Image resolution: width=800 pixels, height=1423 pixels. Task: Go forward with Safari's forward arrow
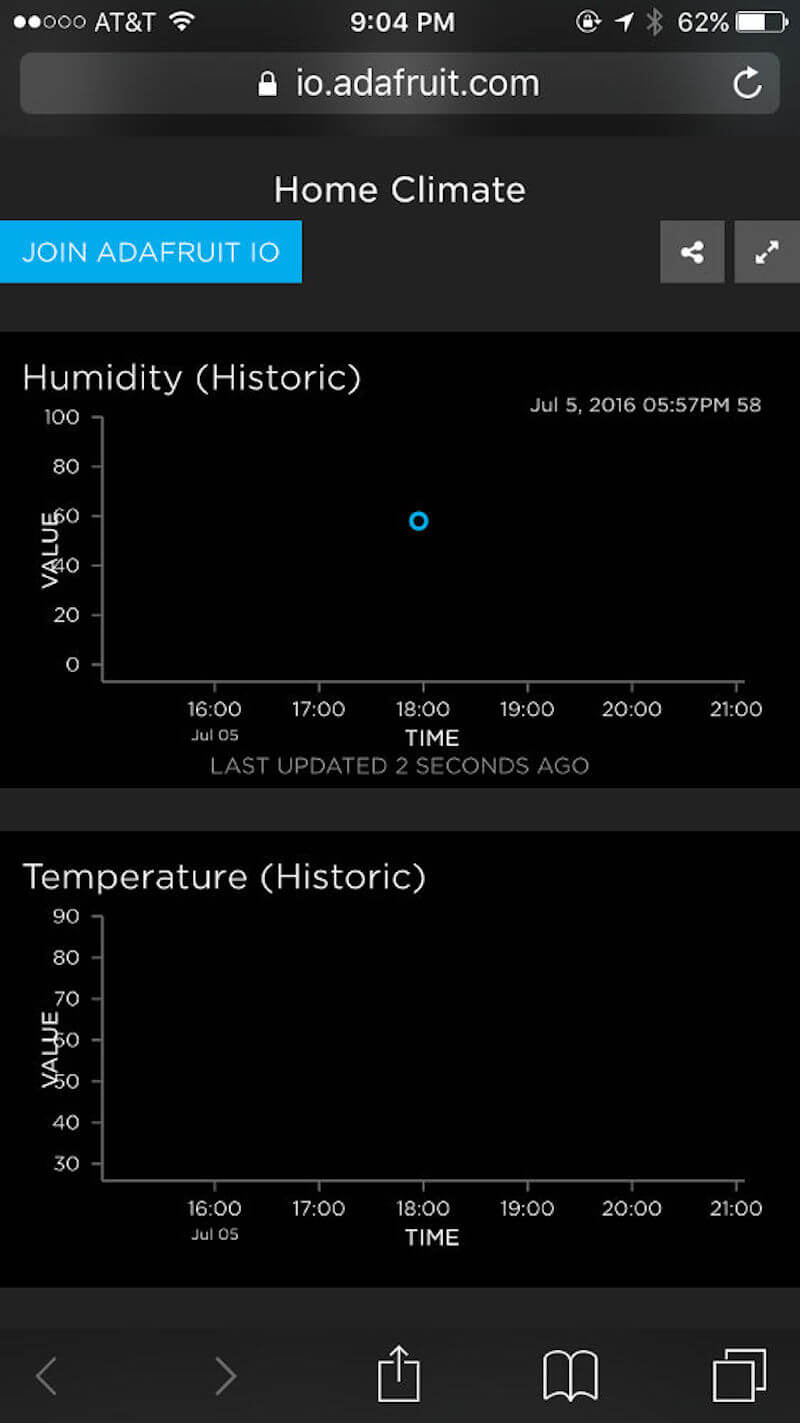pyautogui.click(x=226, y=1376)
